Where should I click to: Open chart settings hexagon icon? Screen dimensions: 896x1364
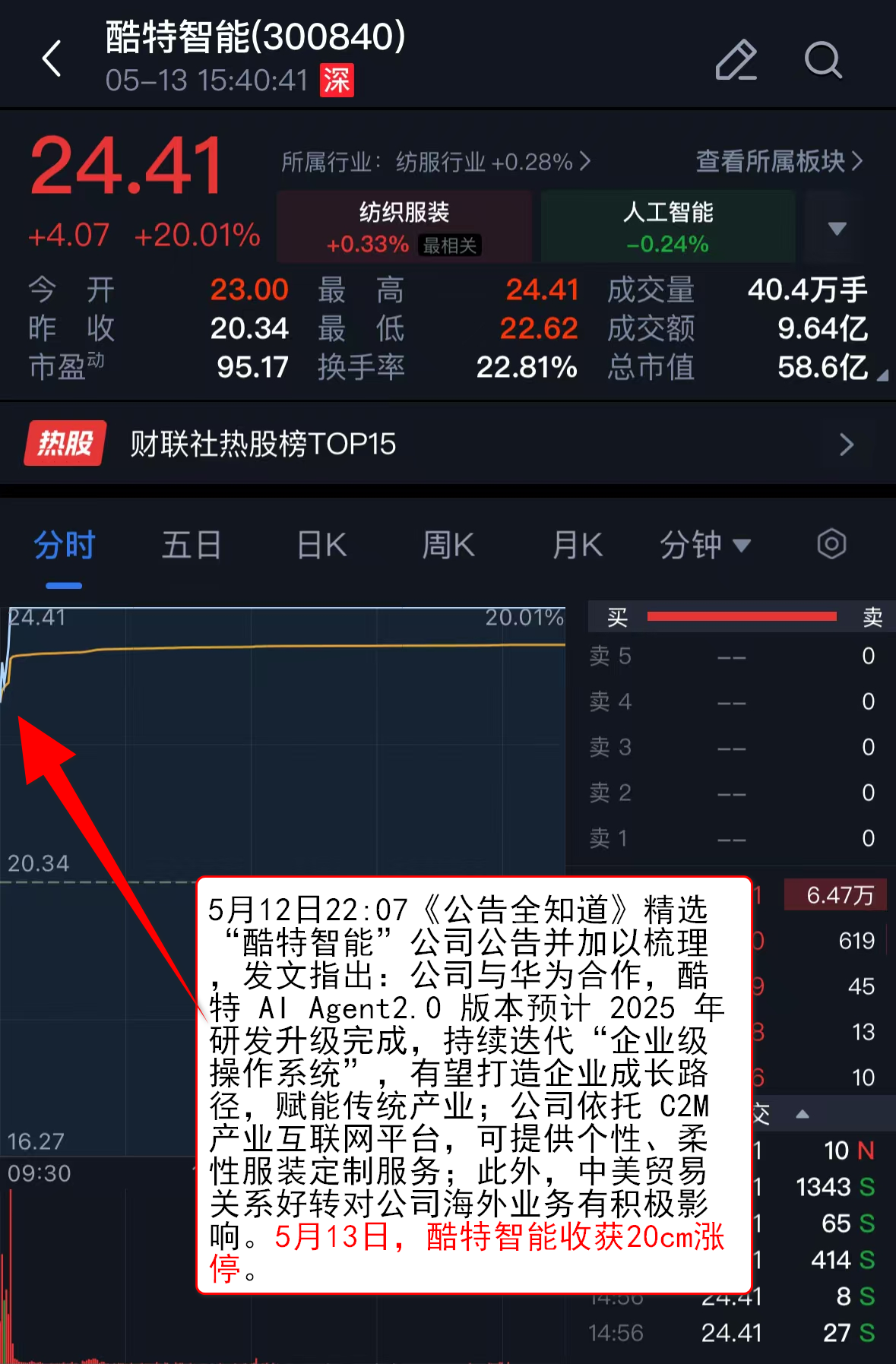(831, 544)
